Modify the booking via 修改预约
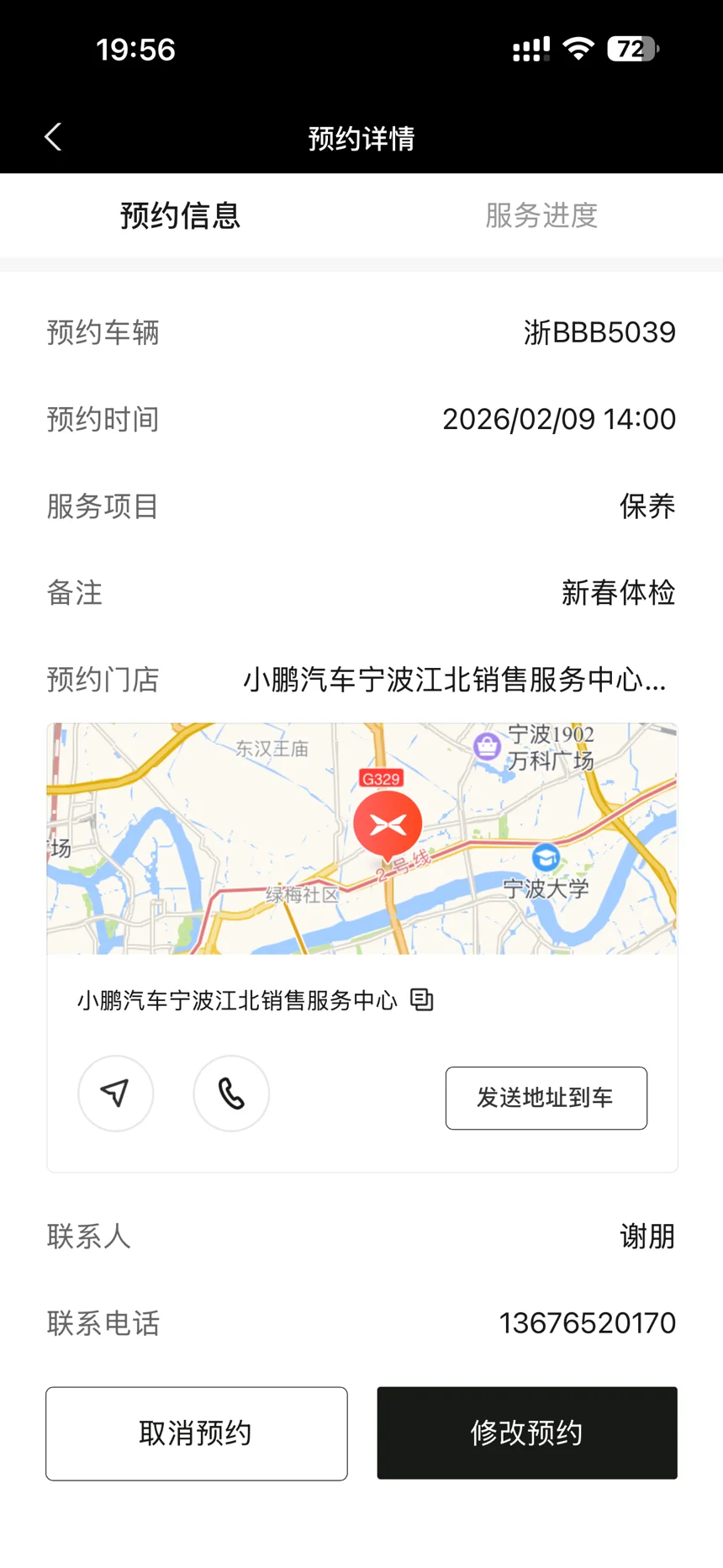This screenshot has height=1568, width=723. pos(527,1433)
